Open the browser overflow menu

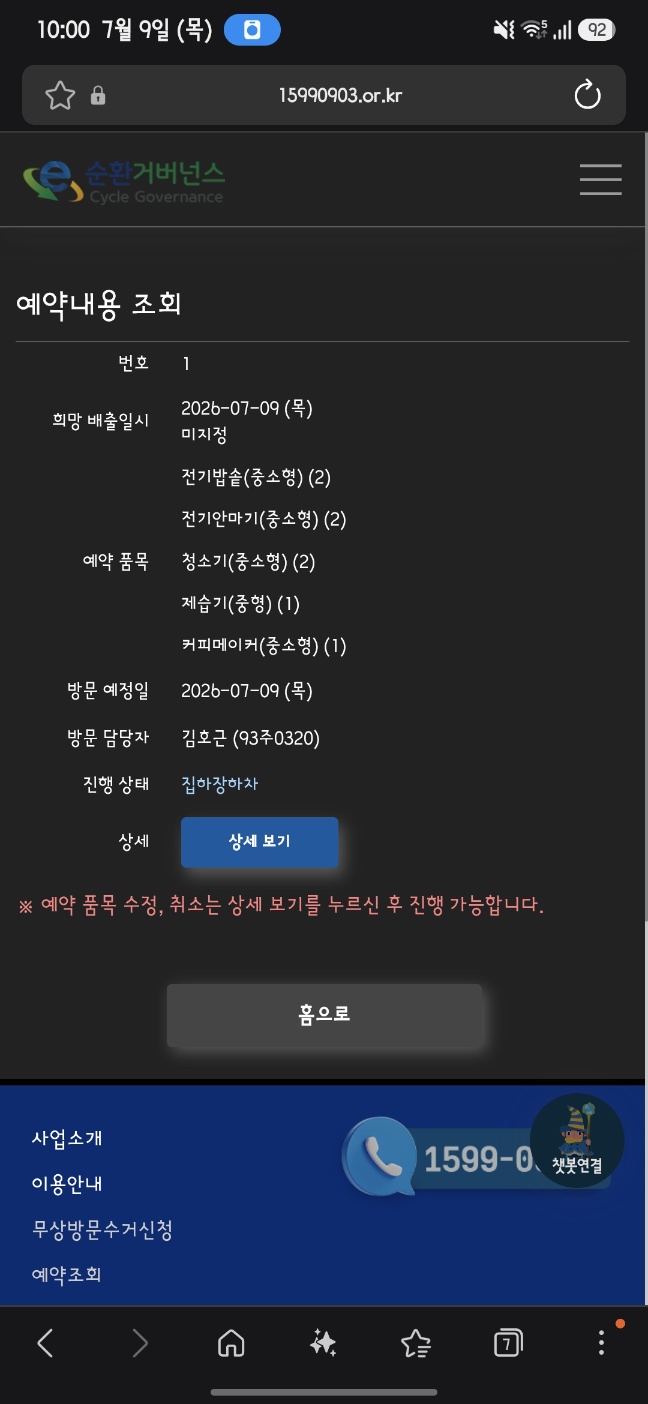[601, 1343]
